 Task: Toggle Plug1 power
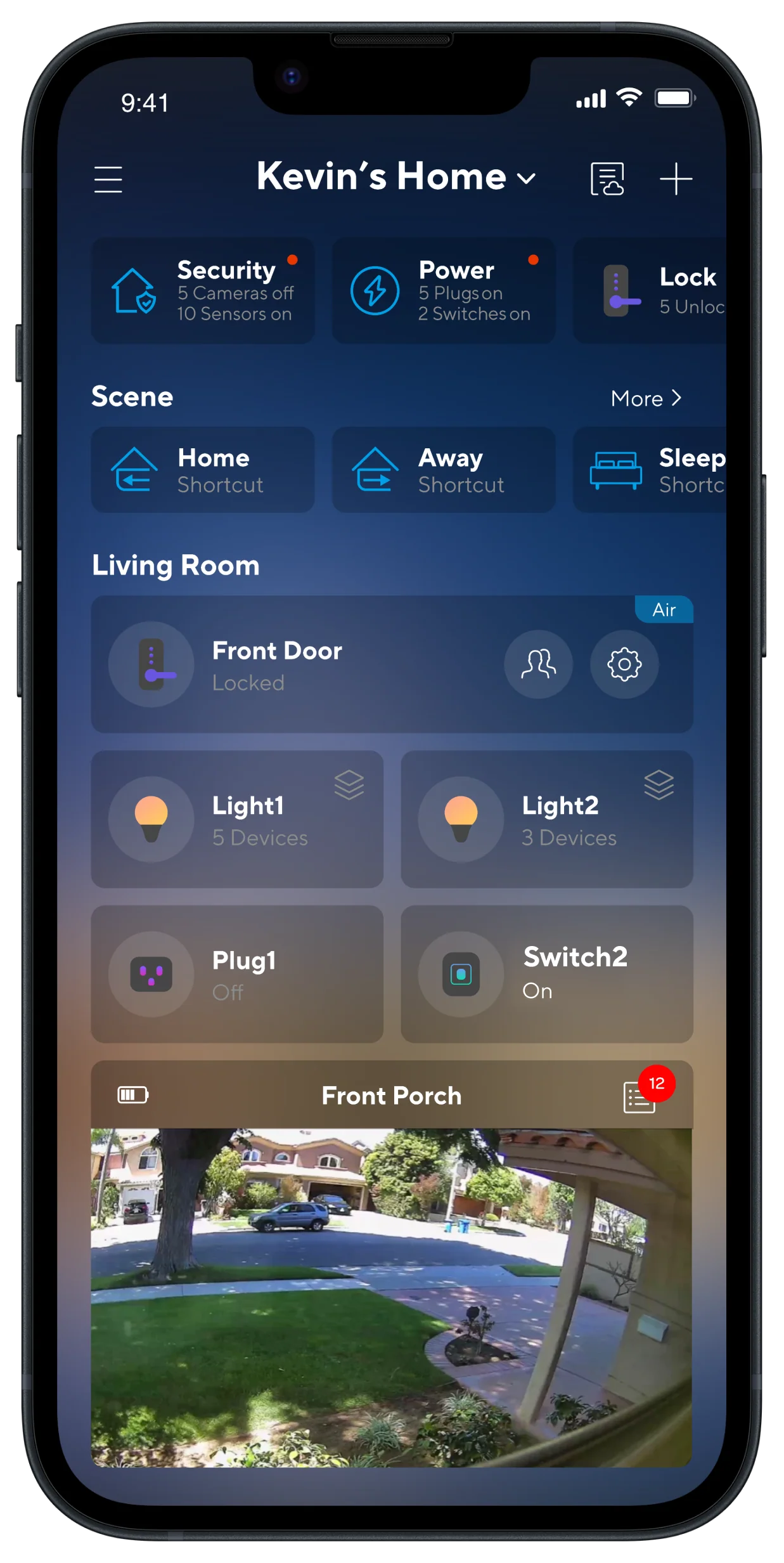151,974
